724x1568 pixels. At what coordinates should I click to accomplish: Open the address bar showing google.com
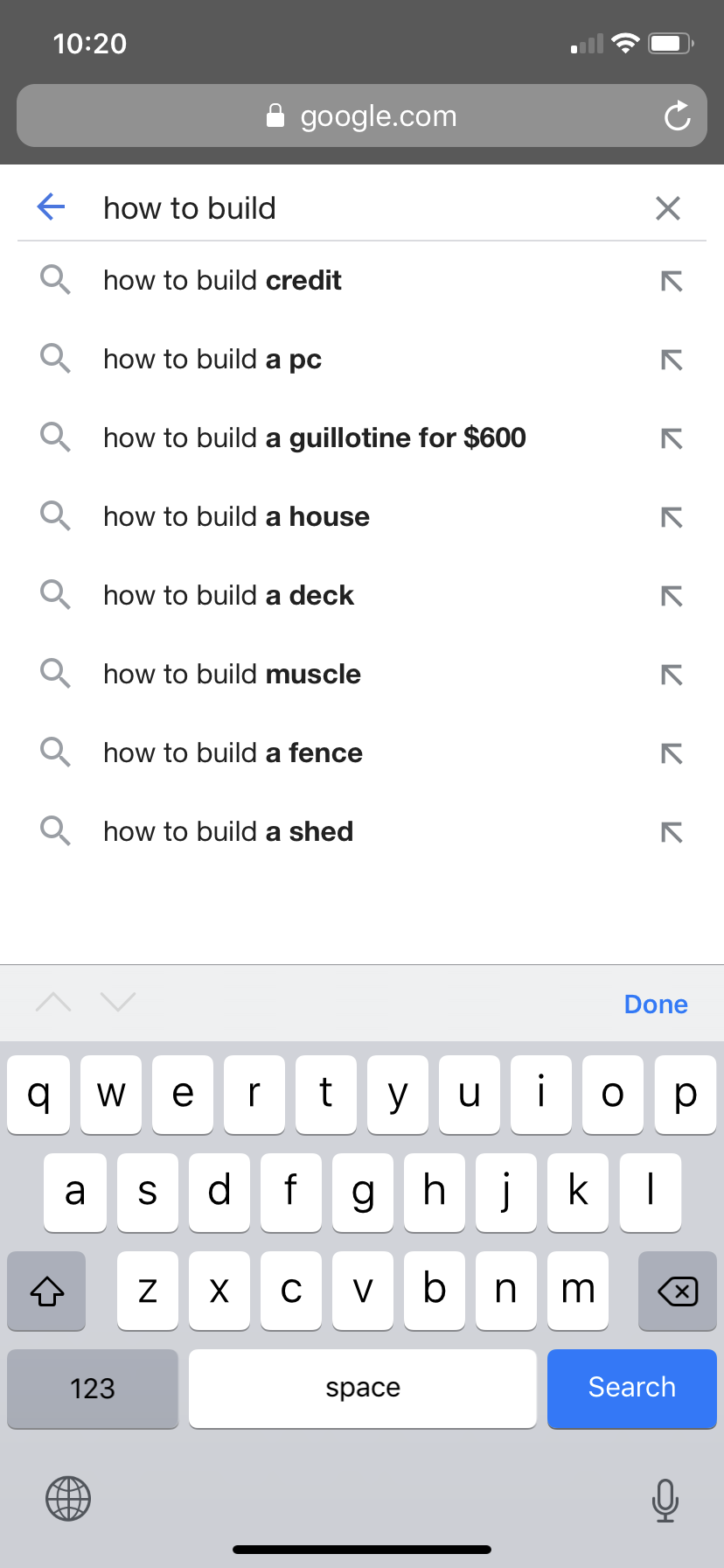tap(362, 115)
